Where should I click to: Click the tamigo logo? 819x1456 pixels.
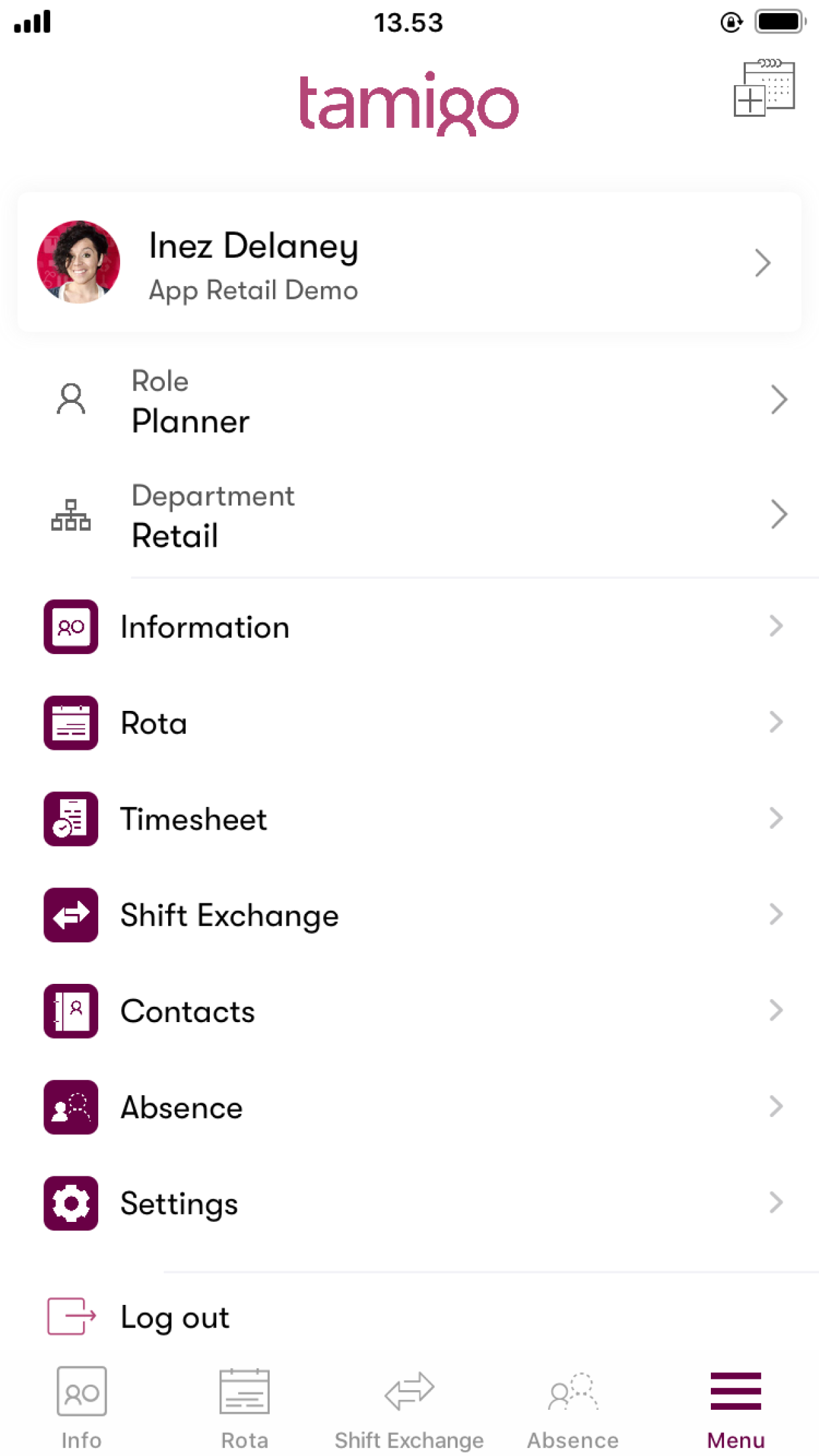coord(409,102)
